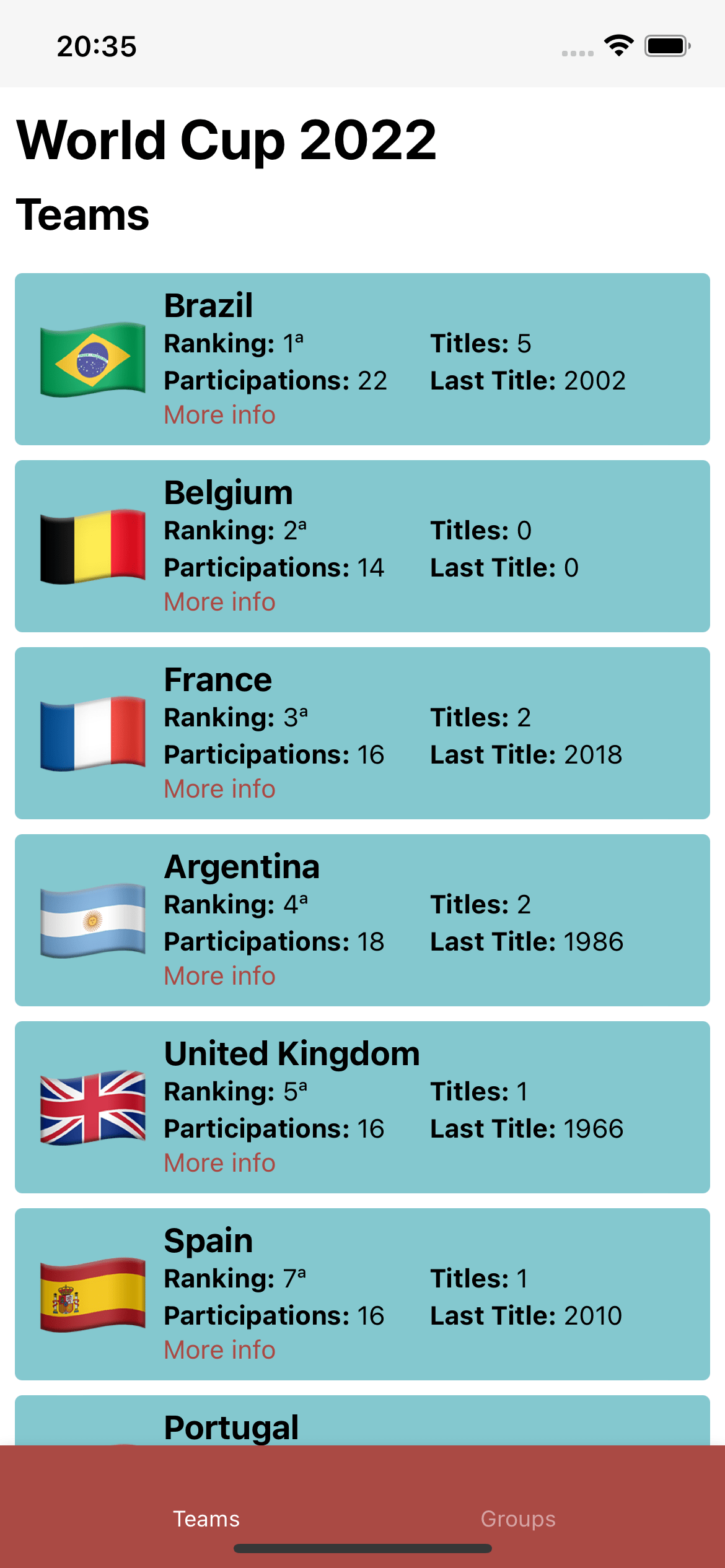Select the Brazil team card
Viewport: 725px width, 1568px height.
click(362, 358)
